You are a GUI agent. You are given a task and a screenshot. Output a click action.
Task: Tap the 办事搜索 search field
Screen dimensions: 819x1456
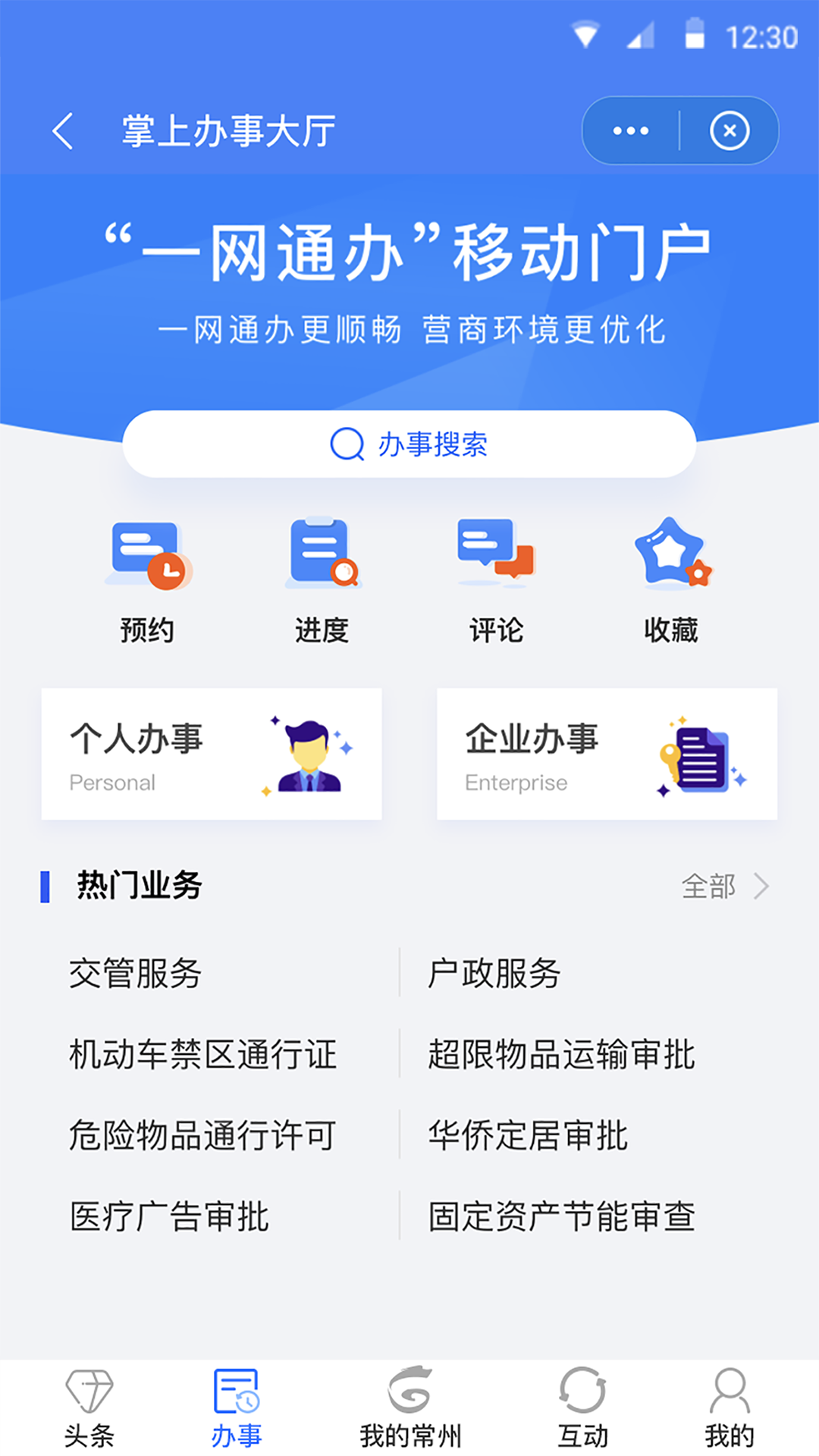[409, 445]
